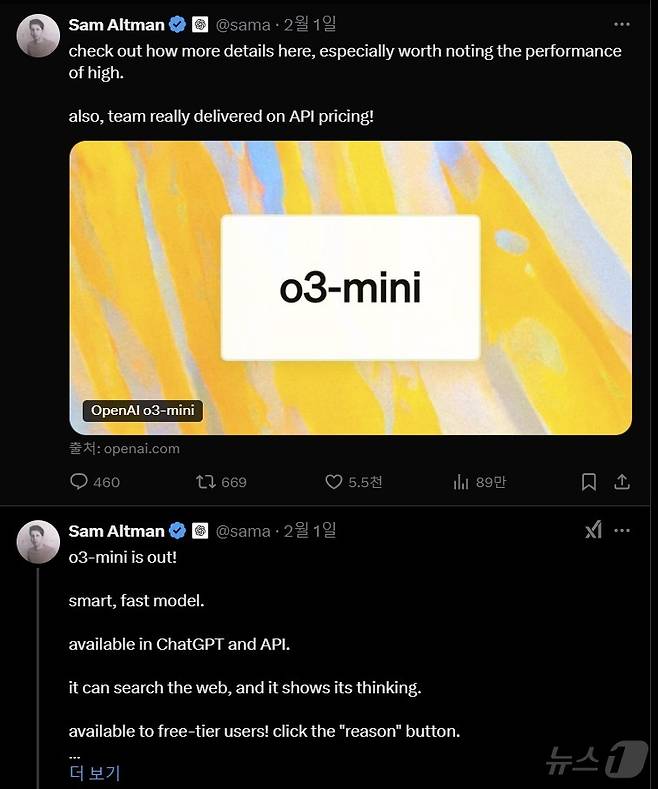Reply to the API pricing post
Image resolution: width=658 pixels, height=789 pixels.
coord(80,482)
